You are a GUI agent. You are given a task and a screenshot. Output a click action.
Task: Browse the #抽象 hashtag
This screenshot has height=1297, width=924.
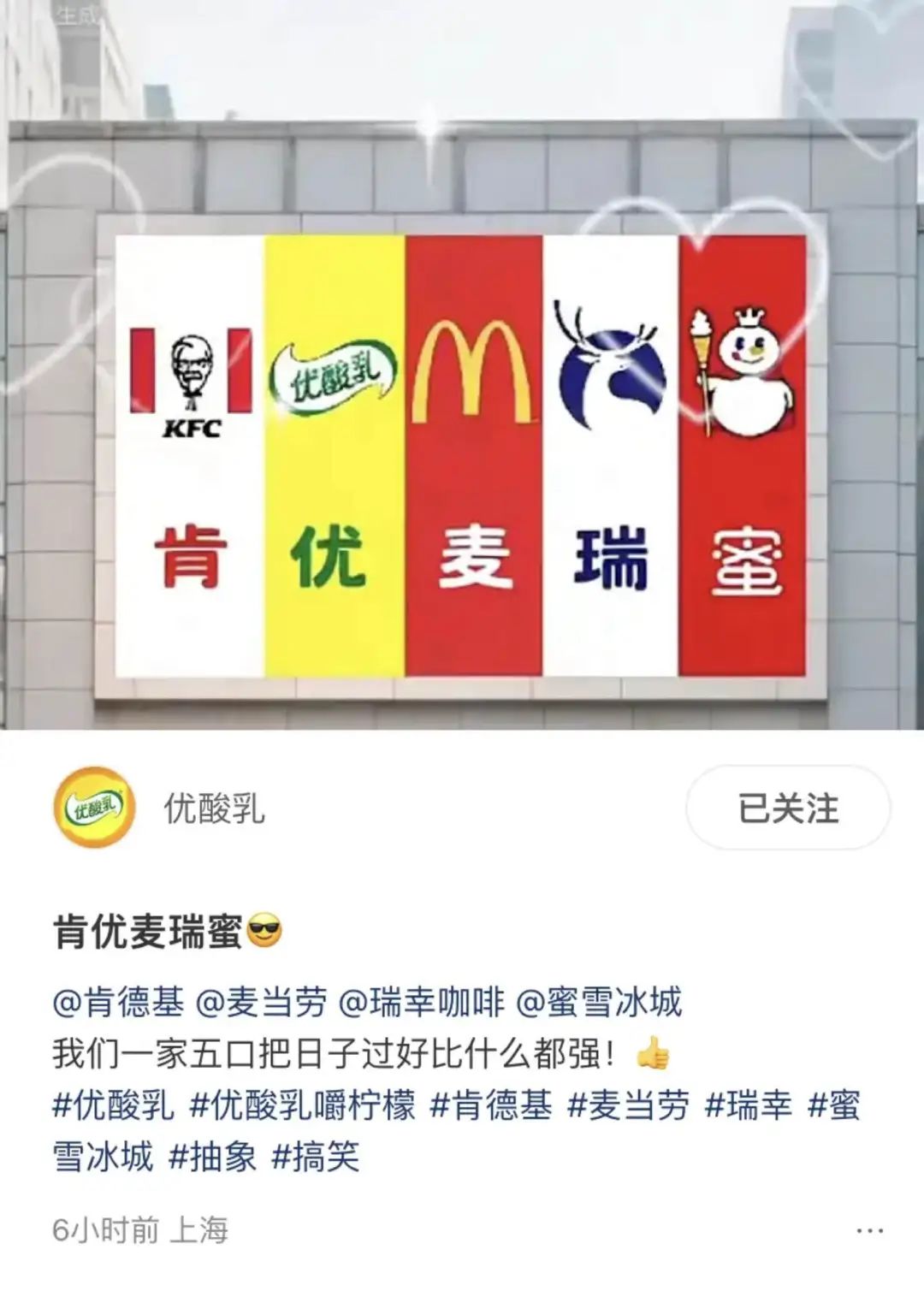[x=213, y=1157]
